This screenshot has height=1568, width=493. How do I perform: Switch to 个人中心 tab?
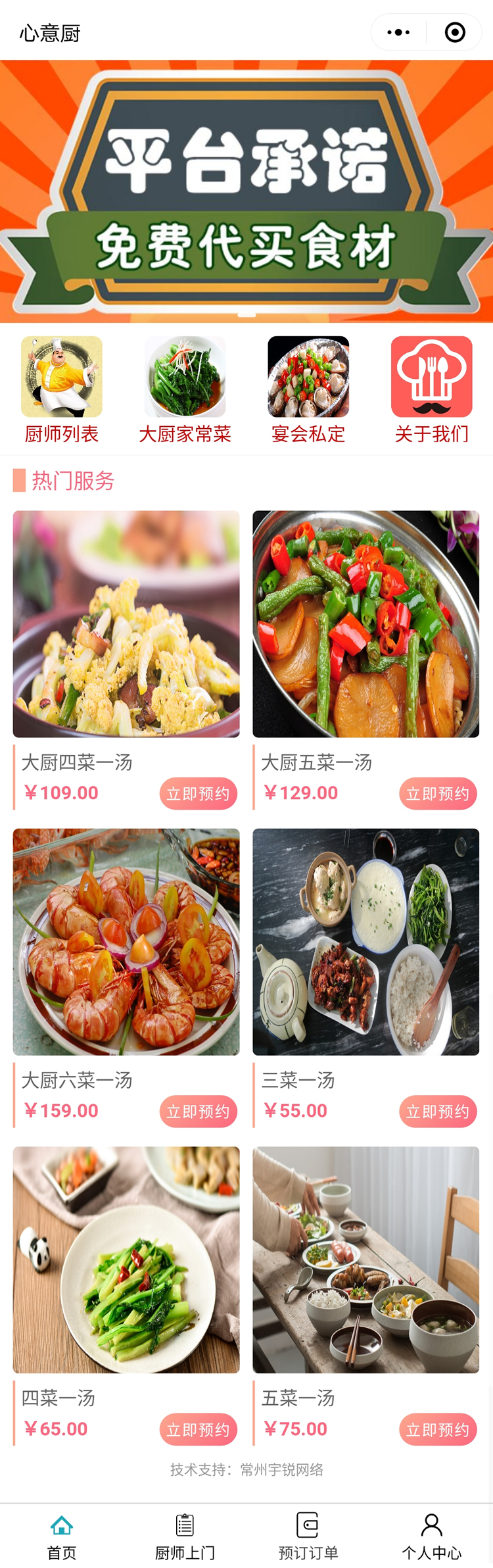[x=431, y=1536]
